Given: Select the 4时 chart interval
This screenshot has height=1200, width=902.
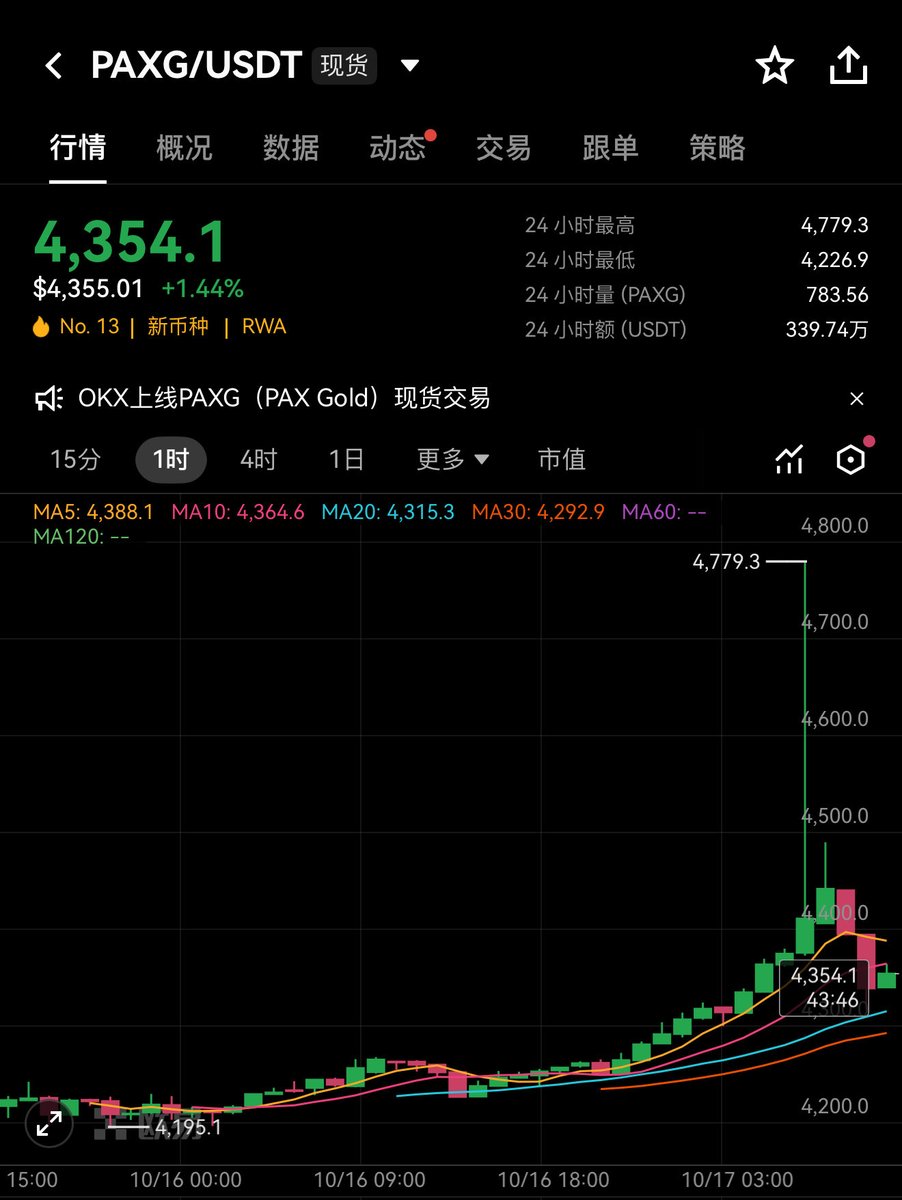Looking at the screenshot, I should (258, 460).
